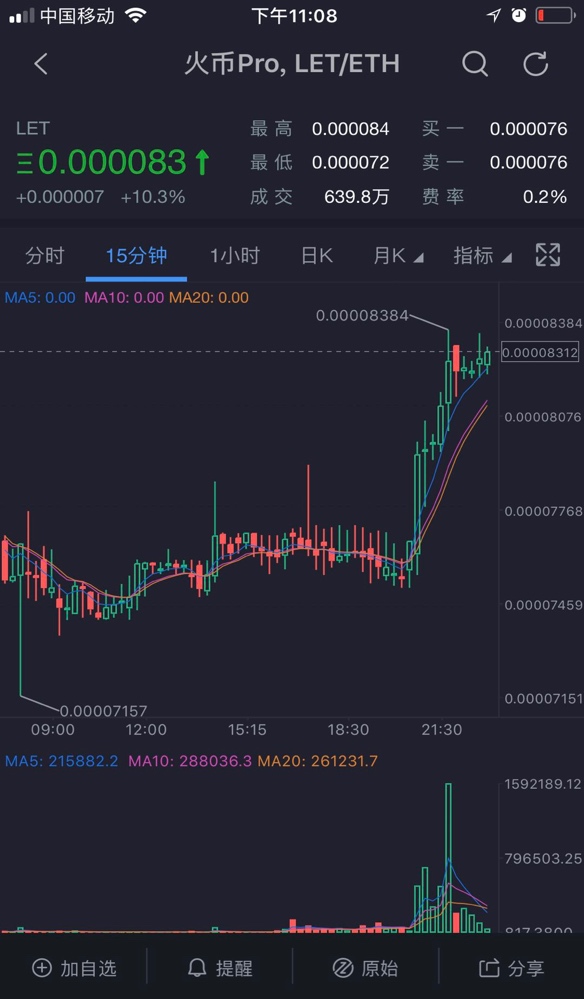Switch to the 分时 chart tab

pos(45,256)
